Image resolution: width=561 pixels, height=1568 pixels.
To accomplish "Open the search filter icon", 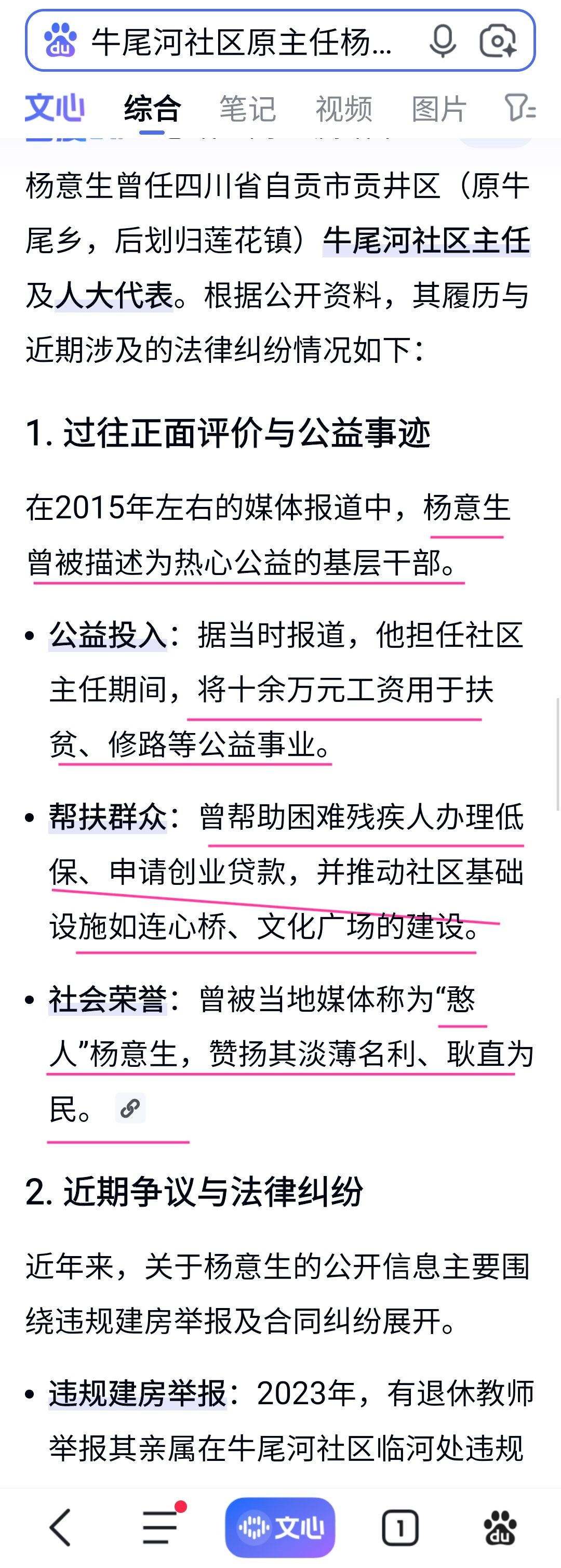I will click(520, 109).
